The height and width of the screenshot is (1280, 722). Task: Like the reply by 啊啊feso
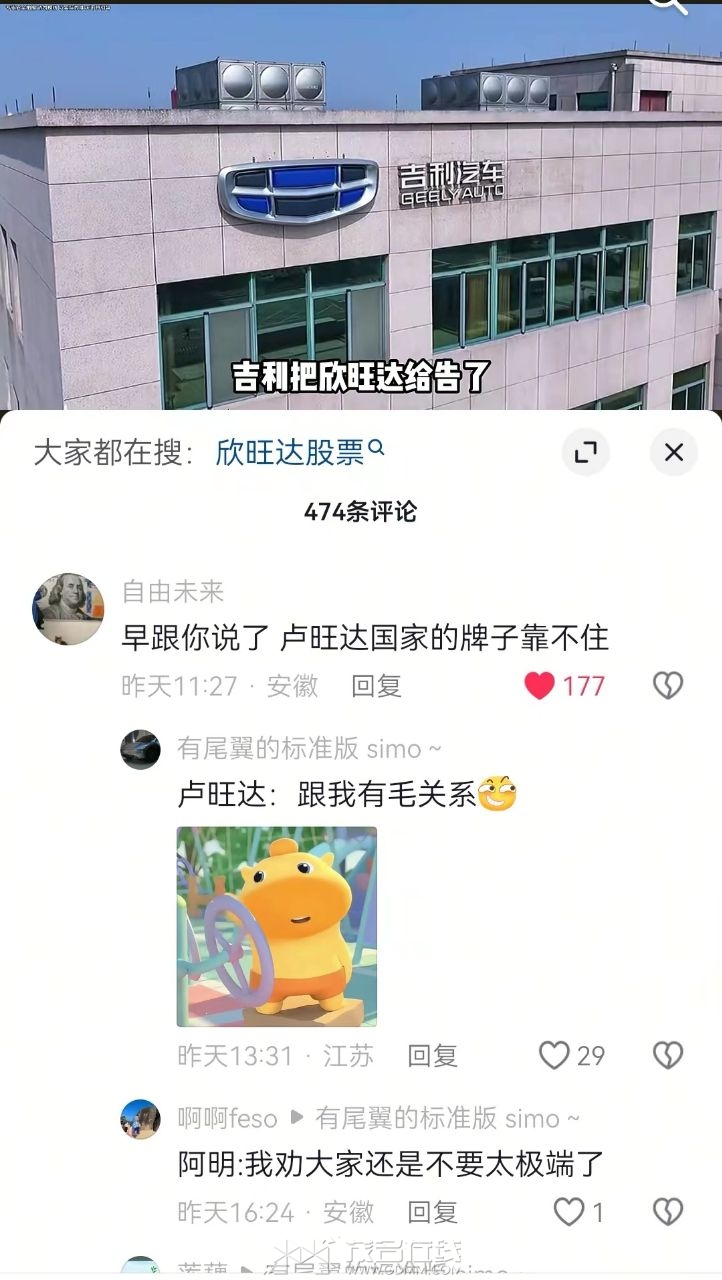[x=570, y=1212]
